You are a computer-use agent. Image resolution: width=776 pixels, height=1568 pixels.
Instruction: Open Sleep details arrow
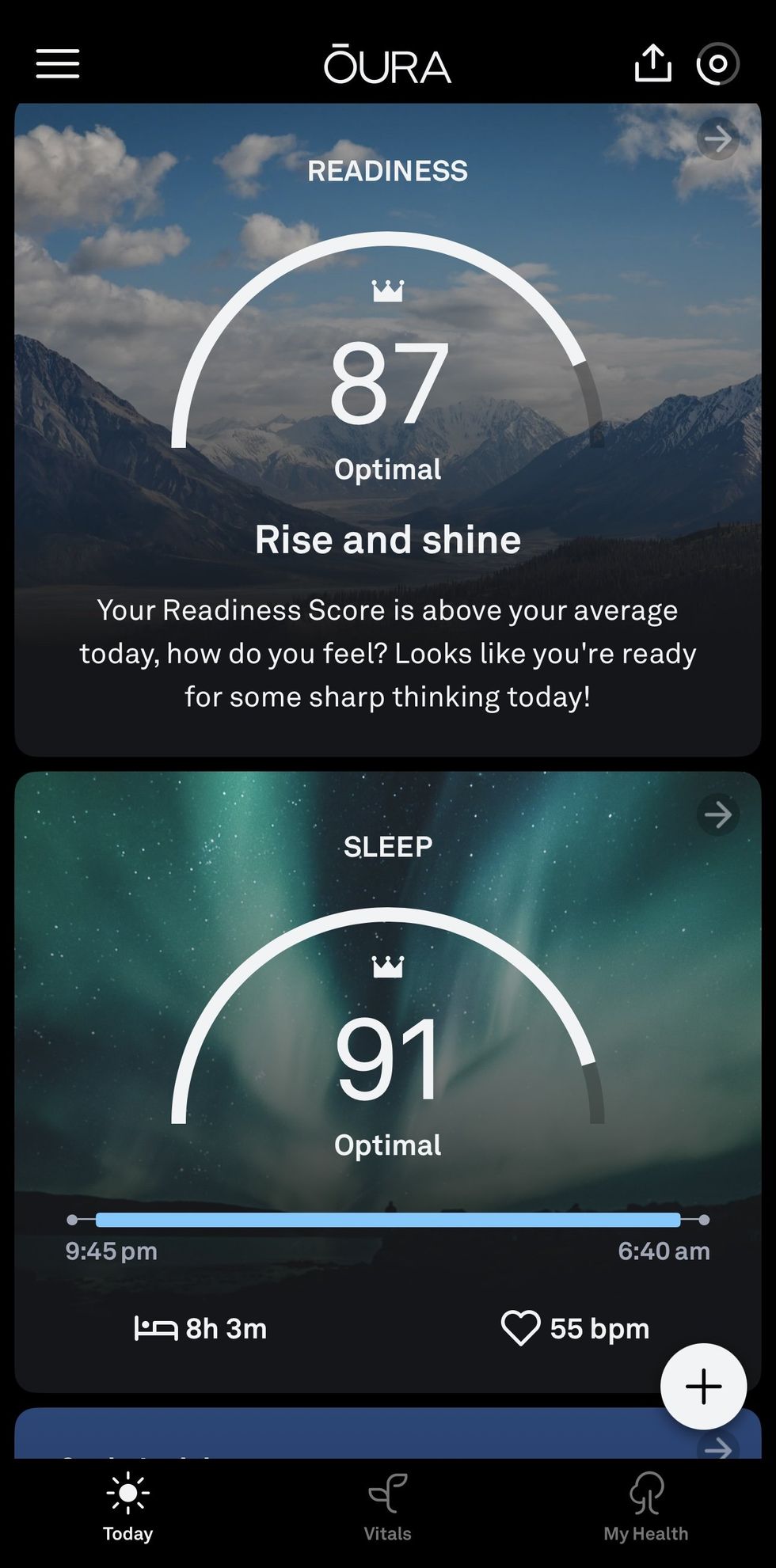tap(717, 814)
